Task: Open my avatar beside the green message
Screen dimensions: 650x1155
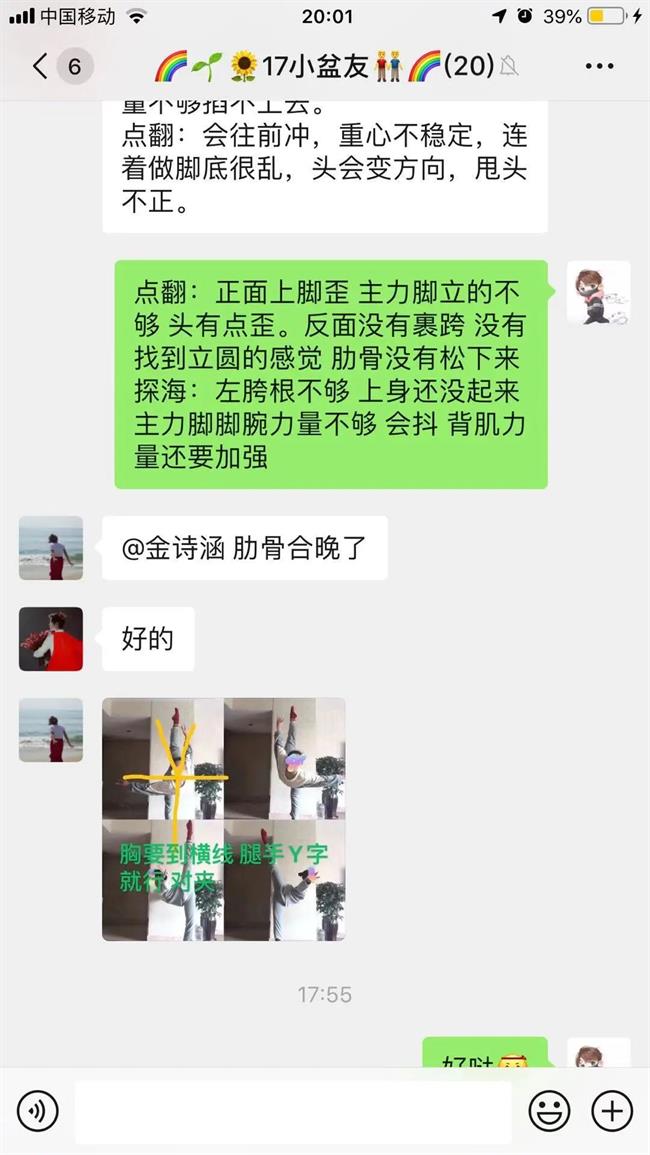Action: coord(598,293)
